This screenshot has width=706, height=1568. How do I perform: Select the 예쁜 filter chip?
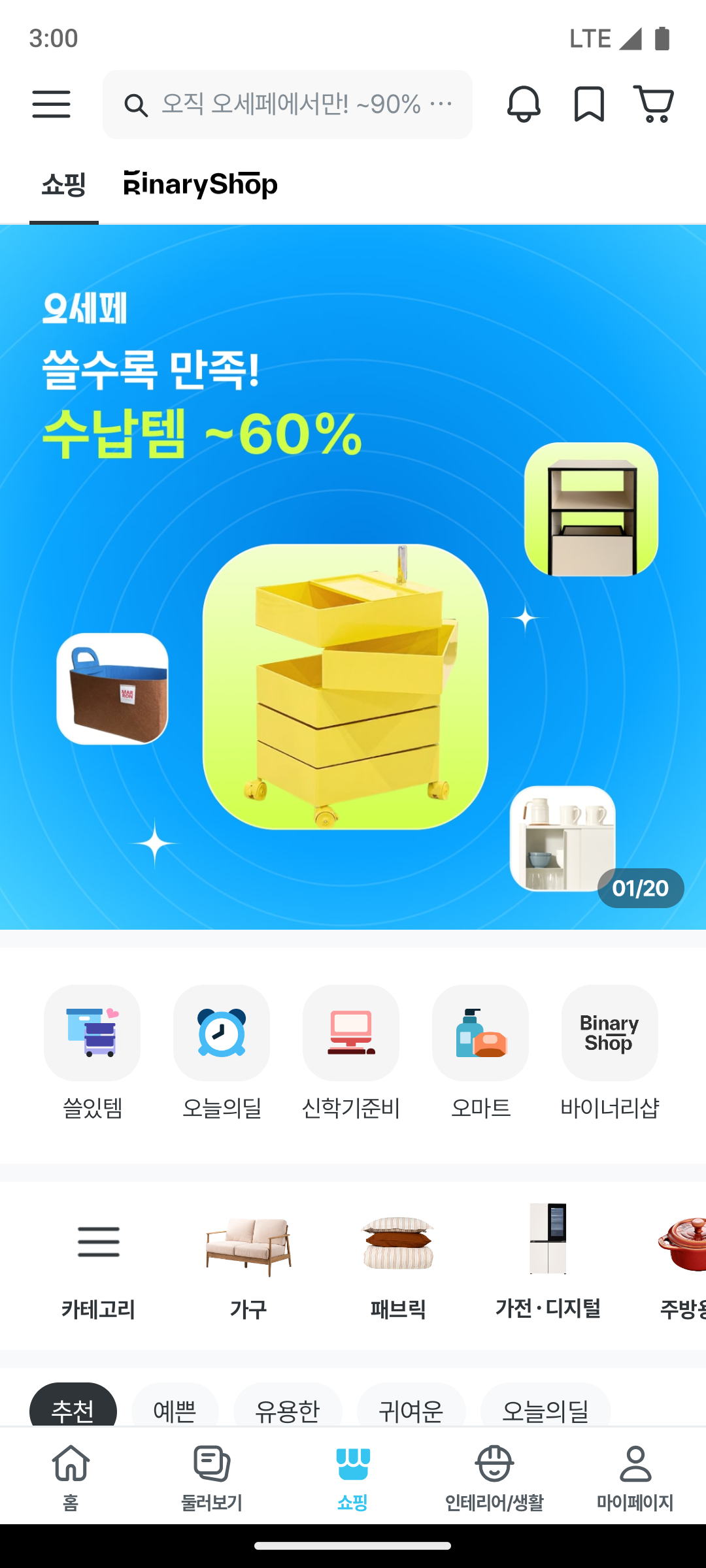(x=175, y=1410)
